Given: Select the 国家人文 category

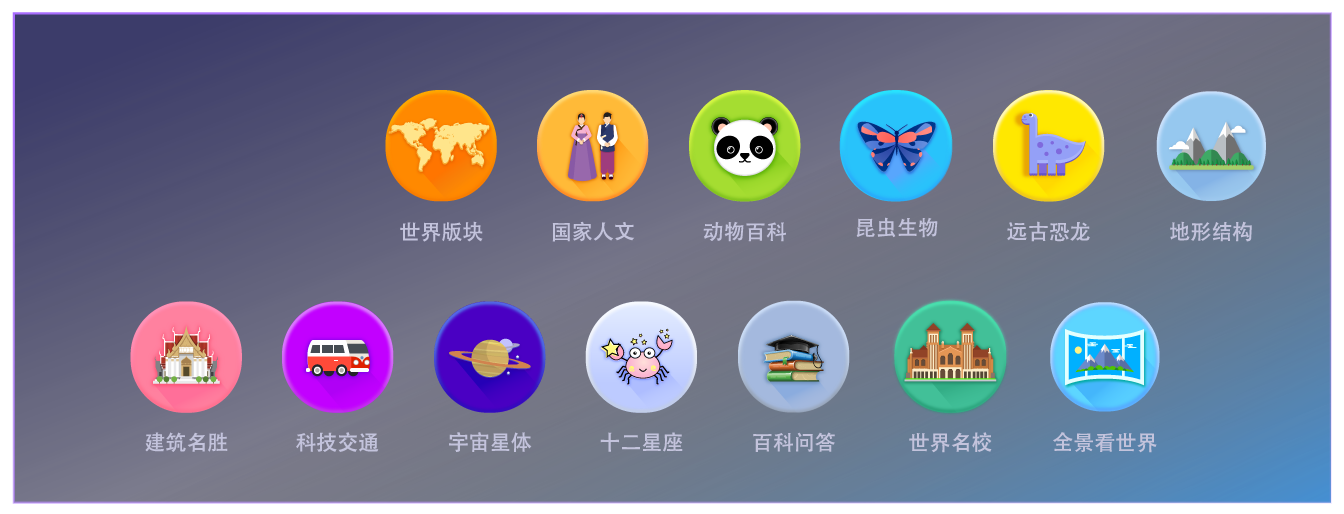Looking at the screenshot, I should (x=593, y=146).
